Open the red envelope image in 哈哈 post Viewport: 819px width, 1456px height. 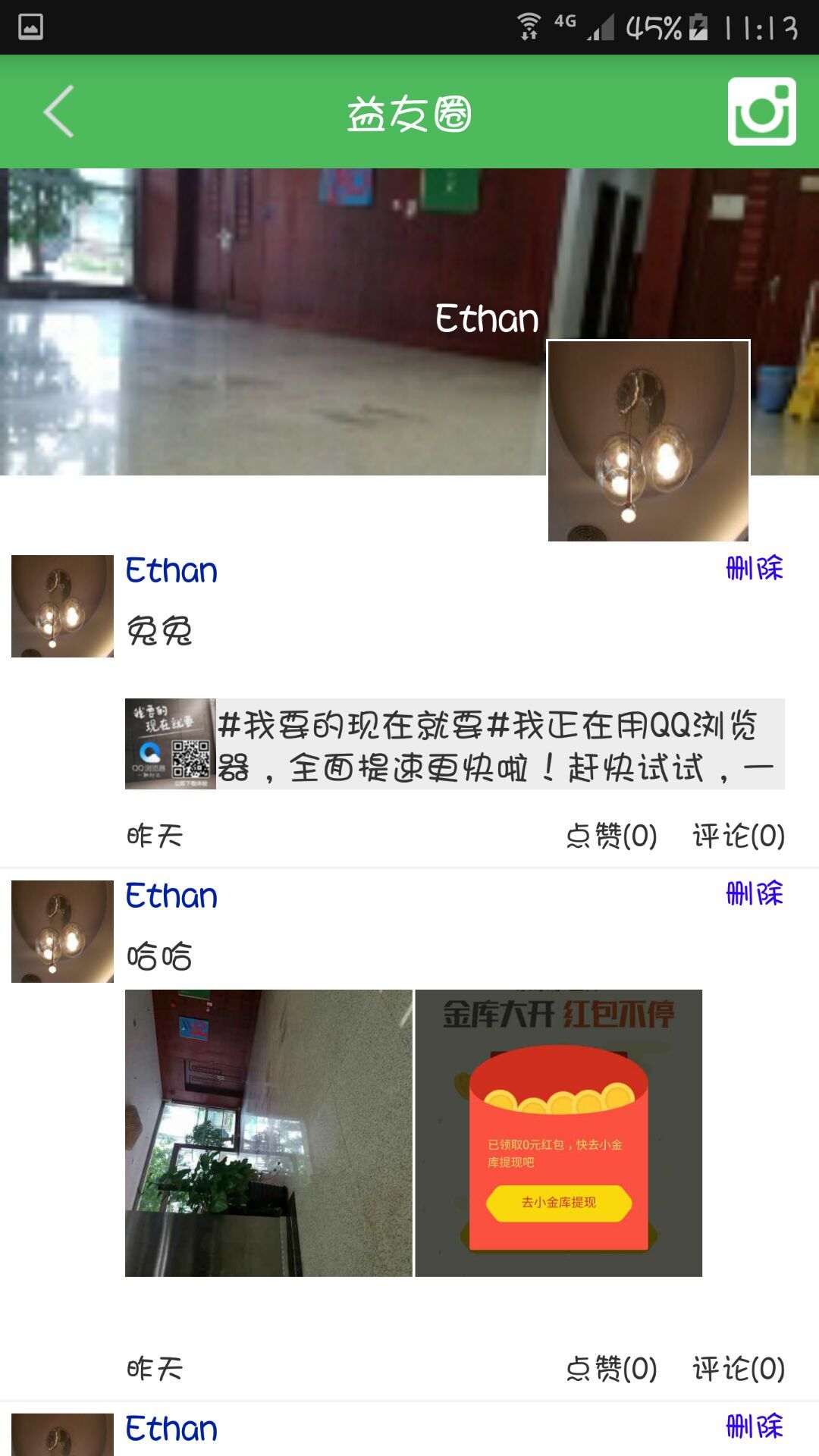point(559,1133)
